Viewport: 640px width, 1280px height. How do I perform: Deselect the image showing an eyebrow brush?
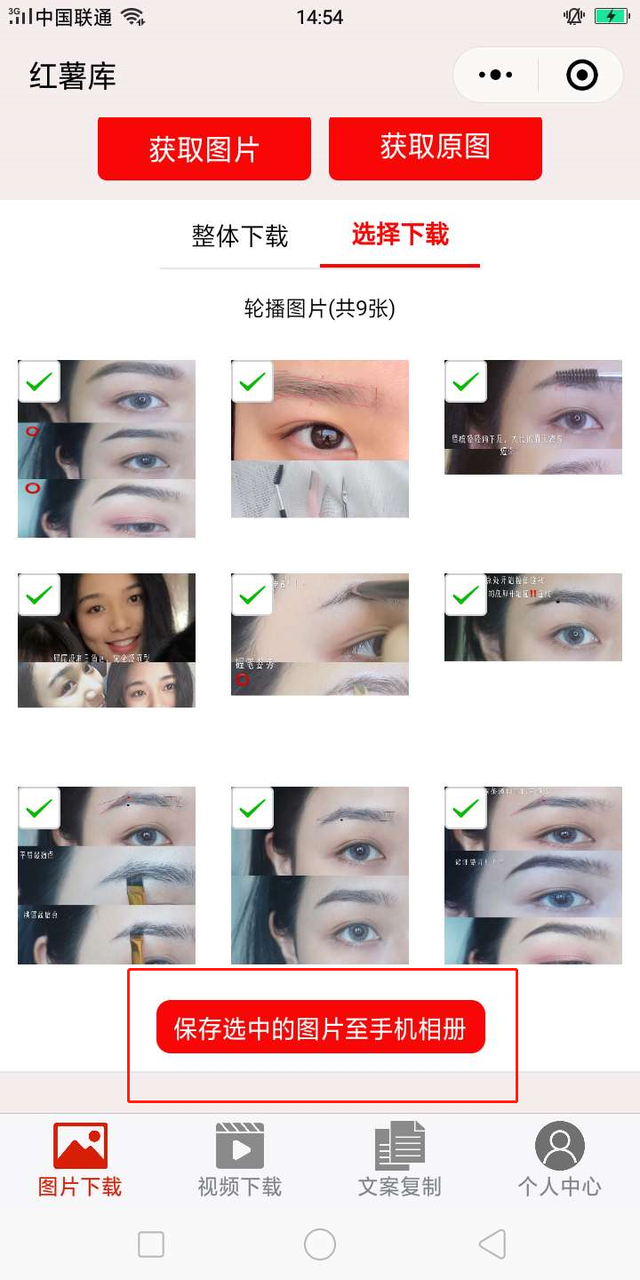tap(465, 382)
